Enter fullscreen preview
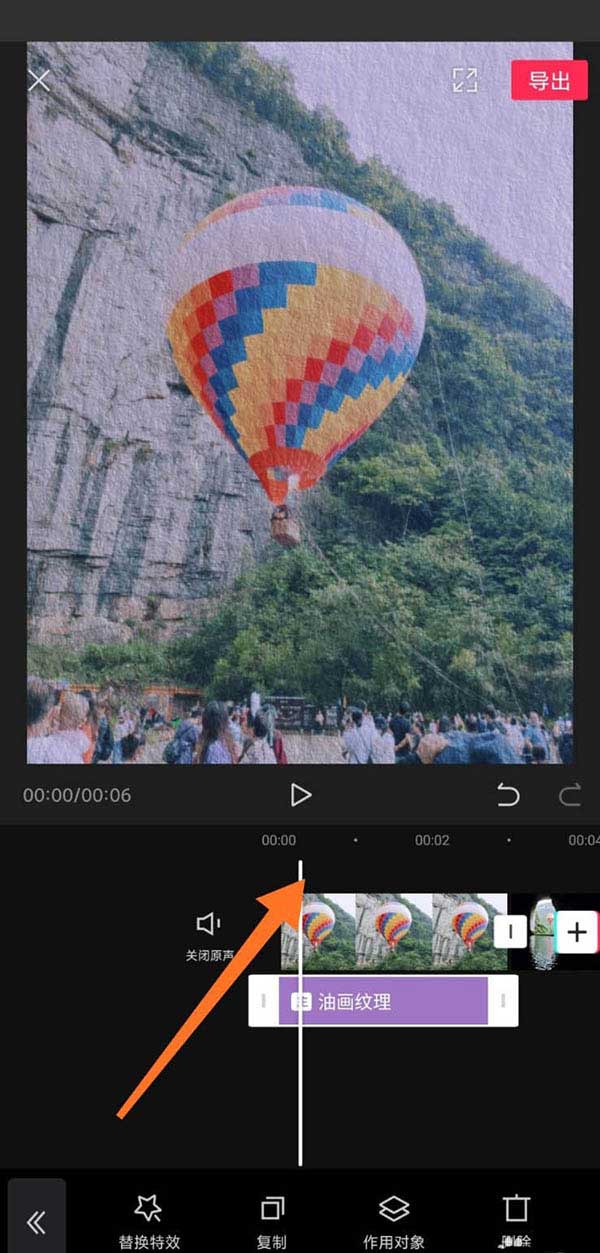The image size is (600, 1253). pyautogui.click(x=464, y=81)
